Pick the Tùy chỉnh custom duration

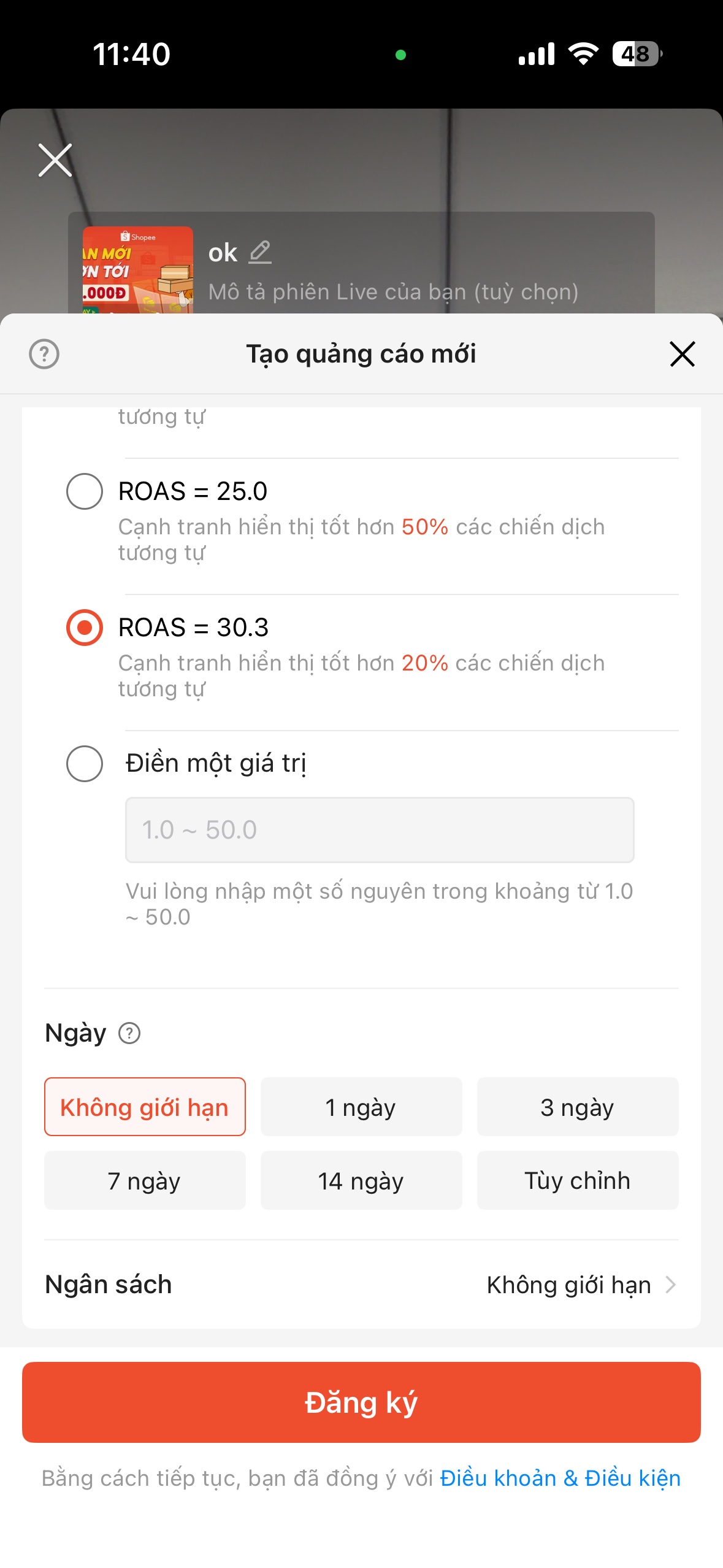(578, 1180)
